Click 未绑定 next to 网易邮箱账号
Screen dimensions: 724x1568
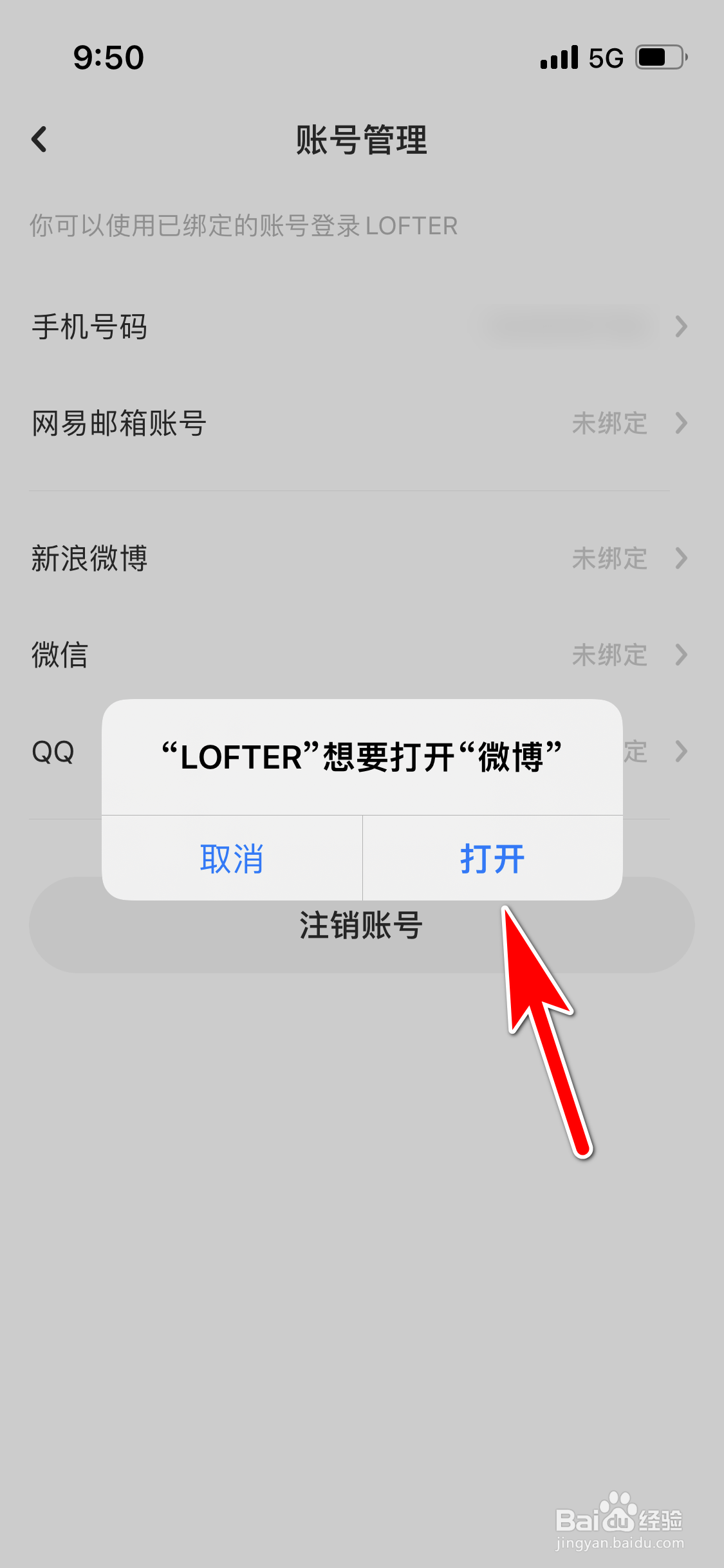[609, 424]
